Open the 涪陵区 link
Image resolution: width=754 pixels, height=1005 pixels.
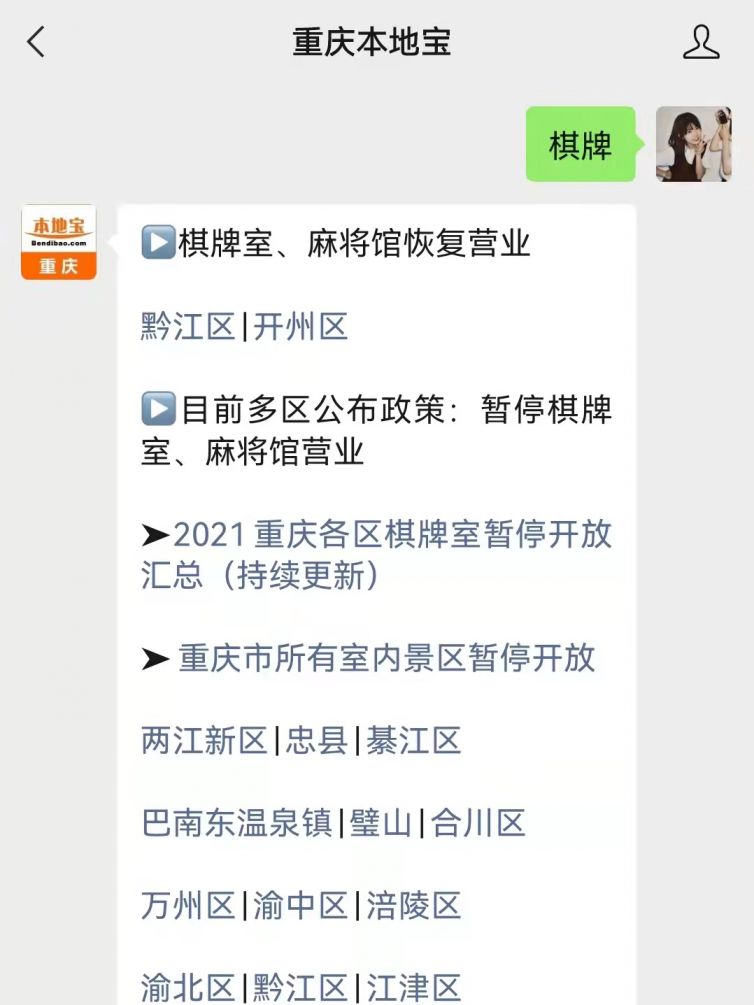pyautogui.click(x=413, y=906)
